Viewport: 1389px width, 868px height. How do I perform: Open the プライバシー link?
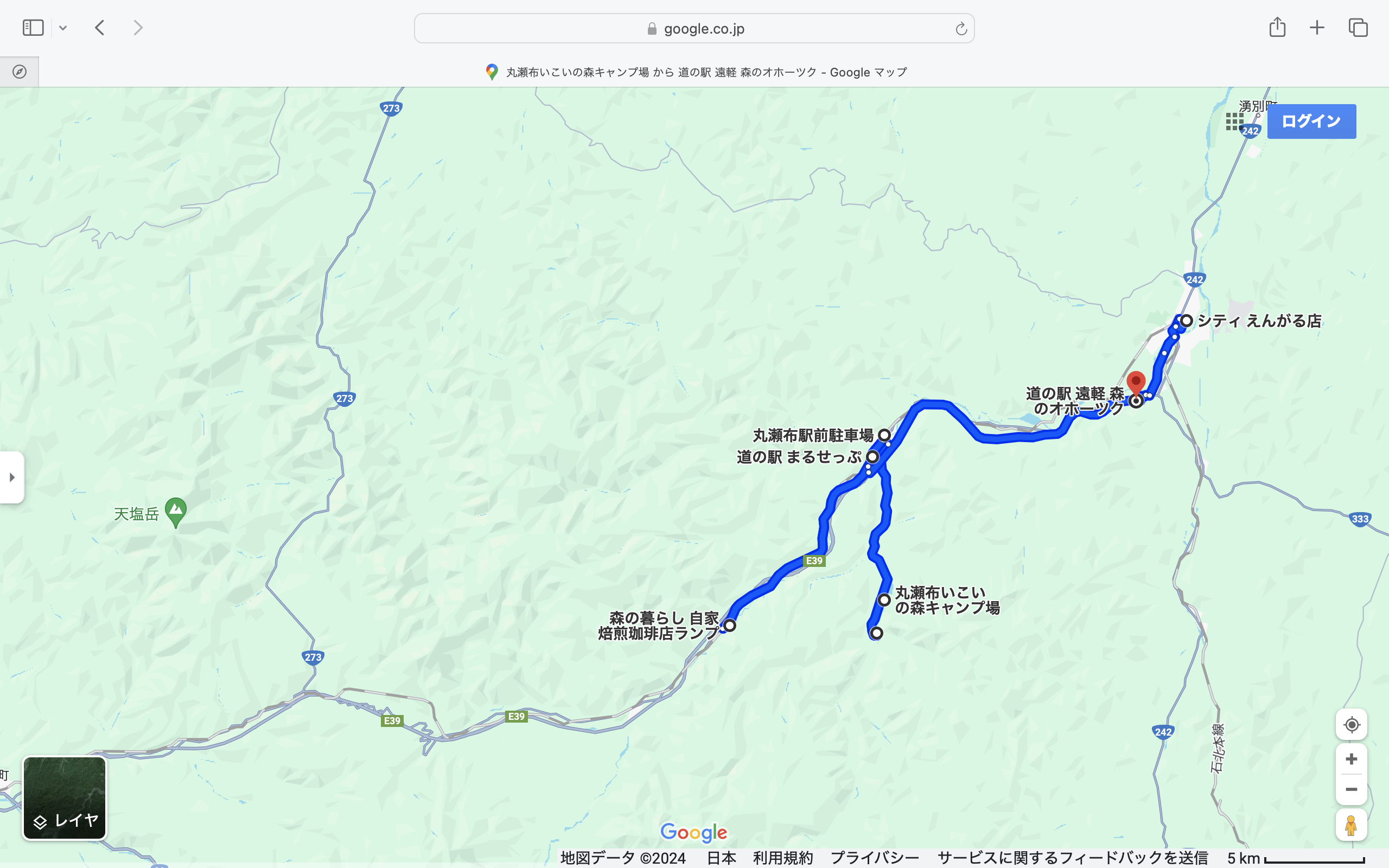tap(874, 858)
